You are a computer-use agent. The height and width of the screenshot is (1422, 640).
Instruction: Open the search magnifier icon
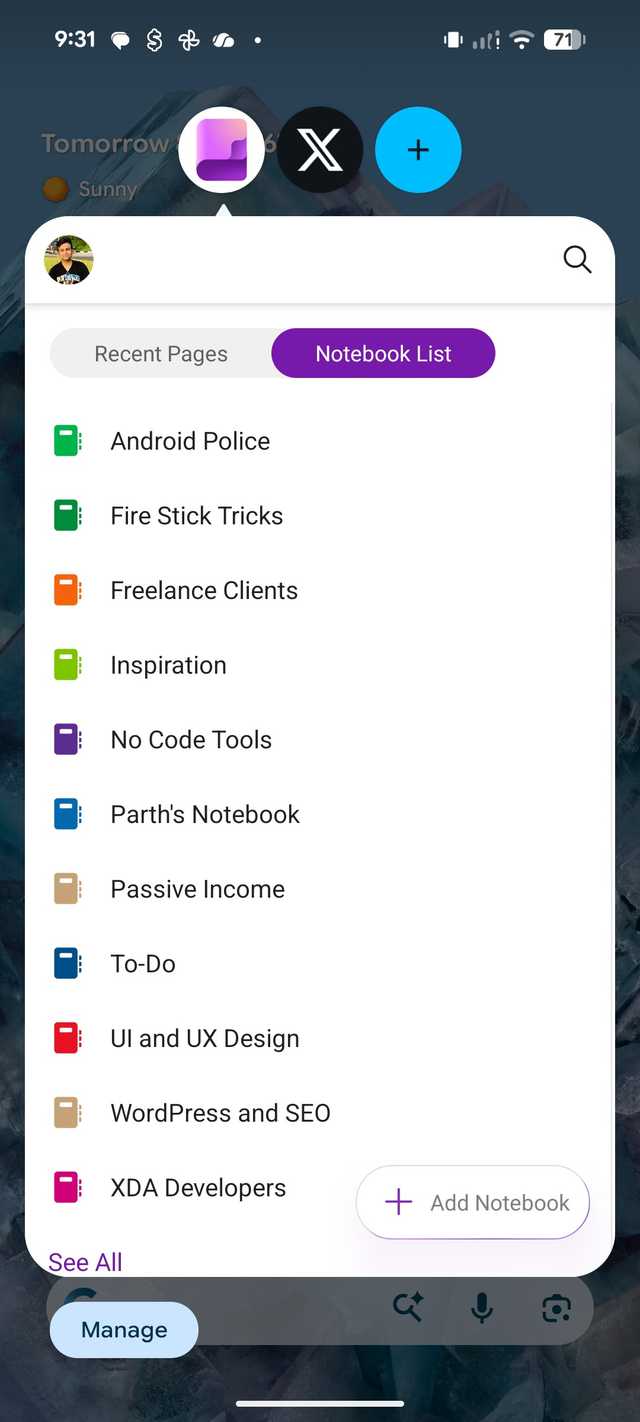point(577,260)
